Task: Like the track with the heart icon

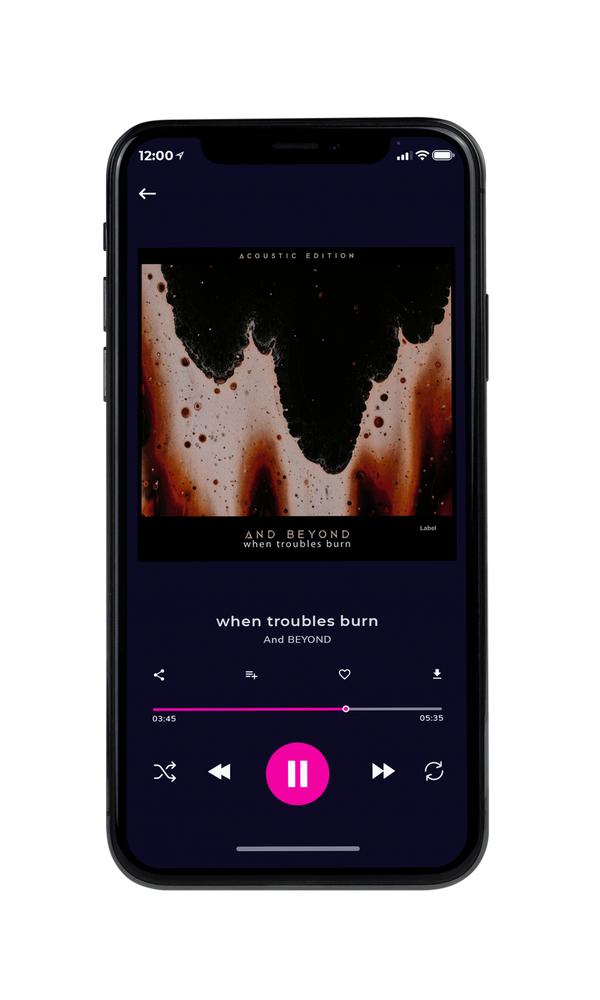Action: [x=344, y=674]
